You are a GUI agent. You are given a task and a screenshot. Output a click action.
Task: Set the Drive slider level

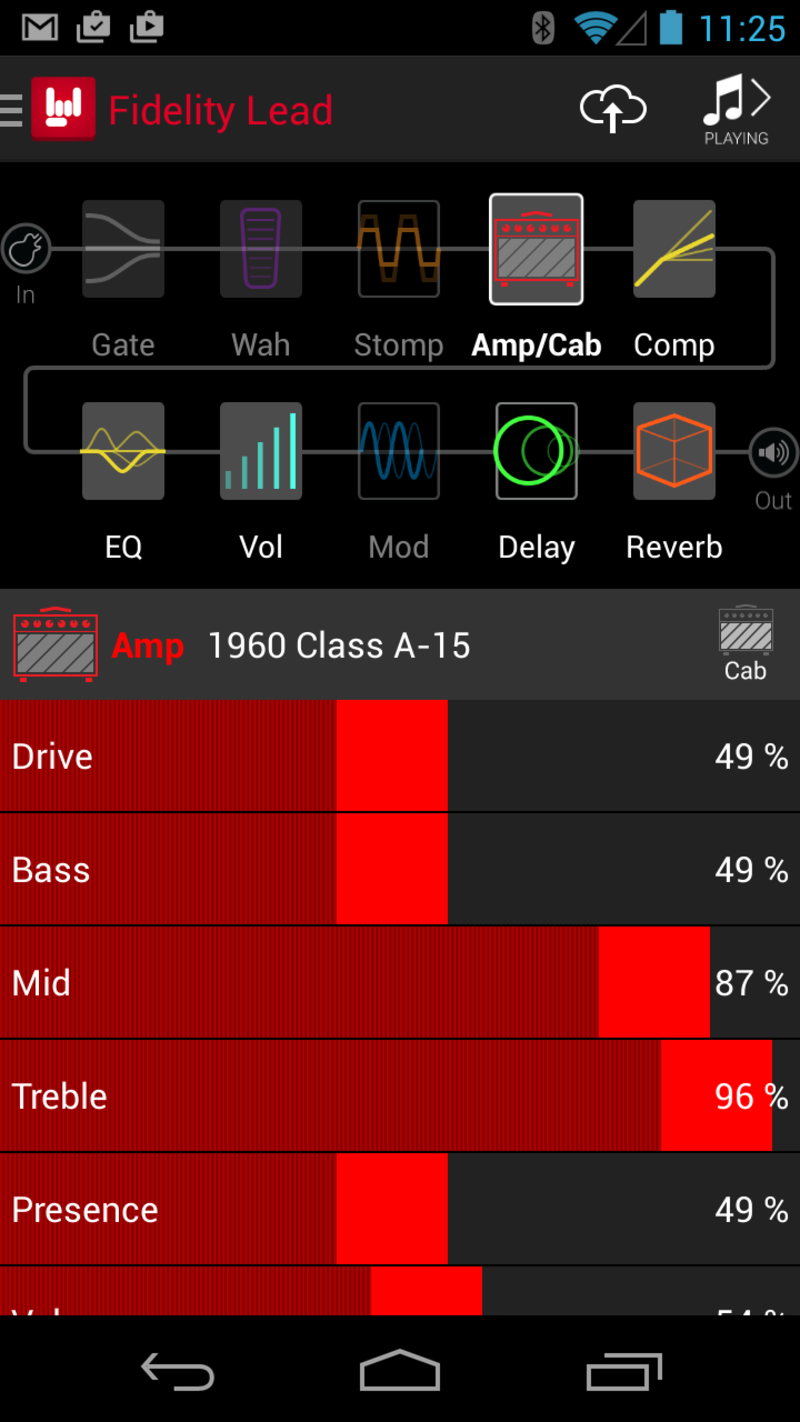(x=400, y=756)
